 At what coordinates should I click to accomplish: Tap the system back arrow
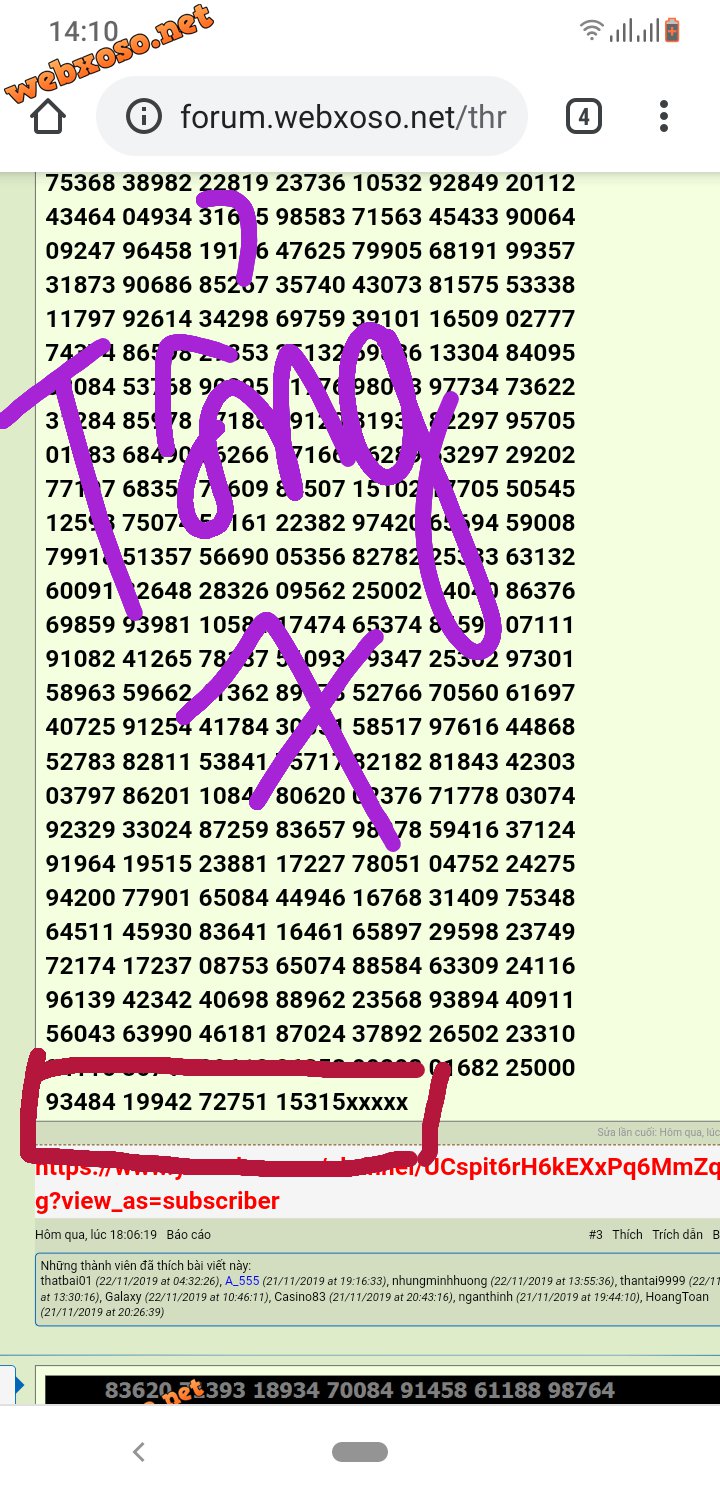pyautogui.click(x=139, y=1452)
